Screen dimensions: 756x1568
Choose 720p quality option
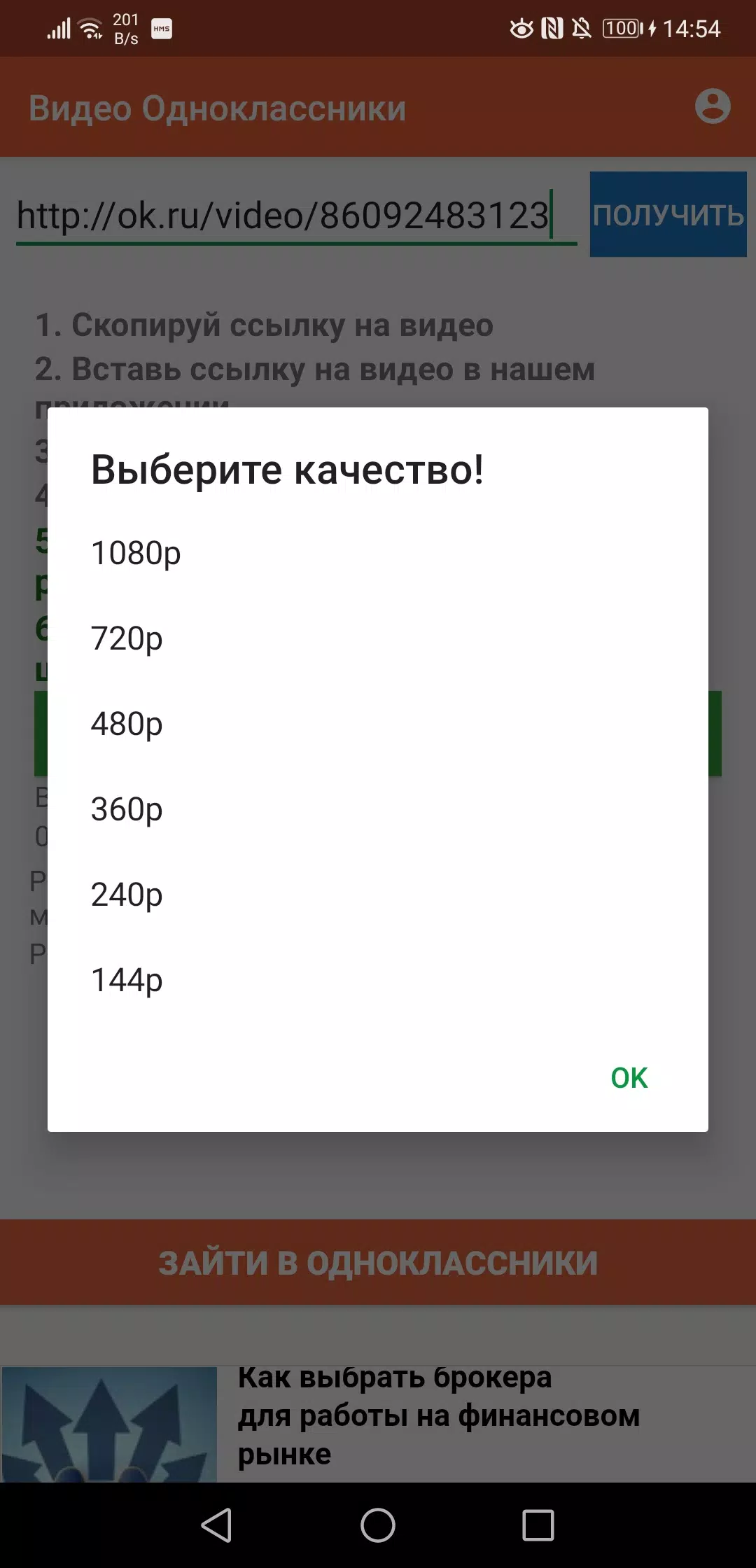[127, 638]
